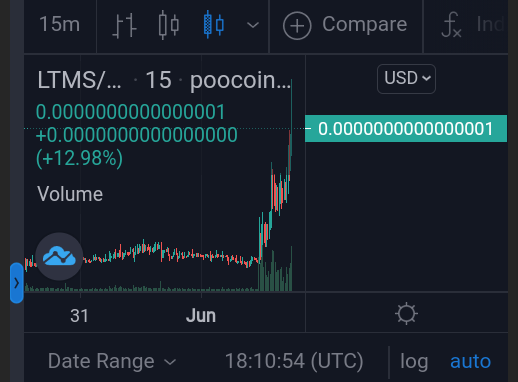
Task: Tap the cloud chart logo button
Action: coord(59,256)
